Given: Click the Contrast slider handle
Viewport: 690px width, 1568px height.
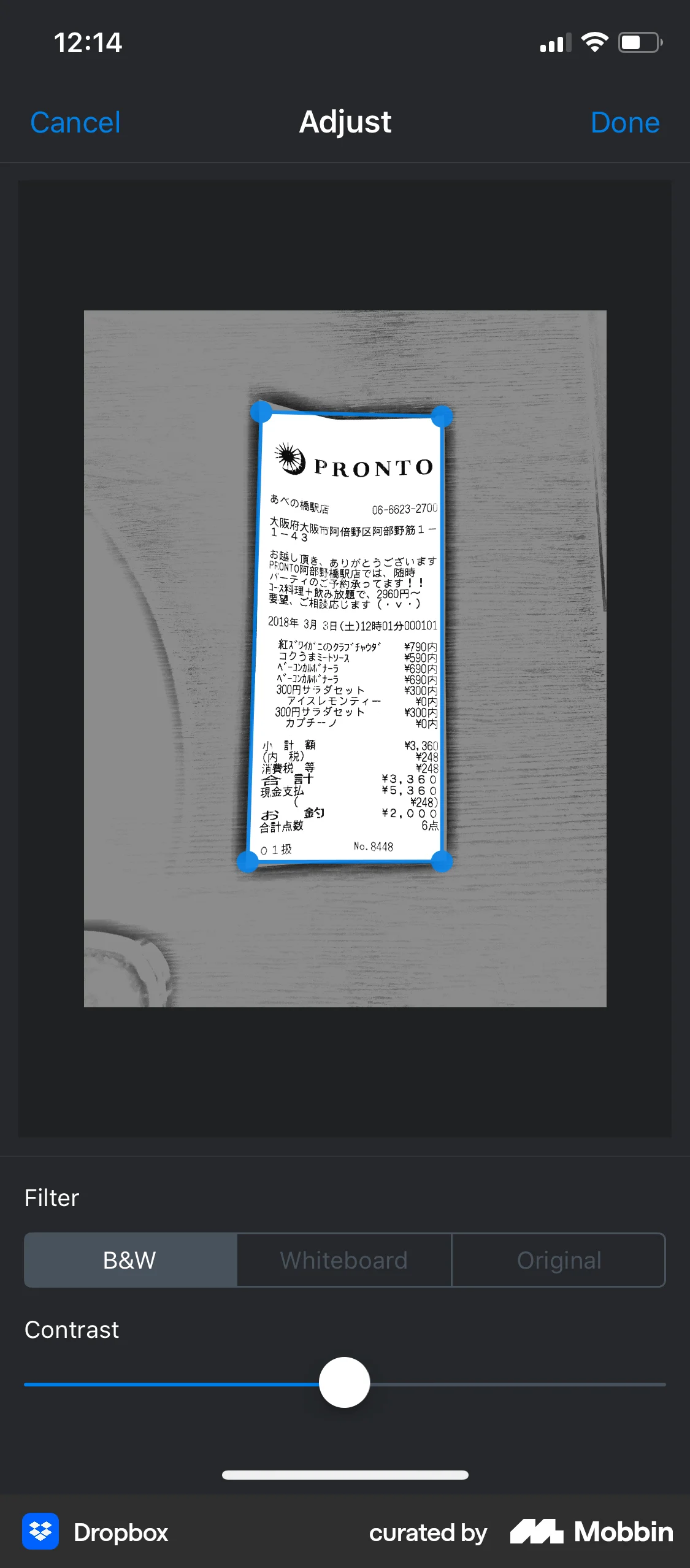Looking at the screenshot, I should [x=345, y=1383].
